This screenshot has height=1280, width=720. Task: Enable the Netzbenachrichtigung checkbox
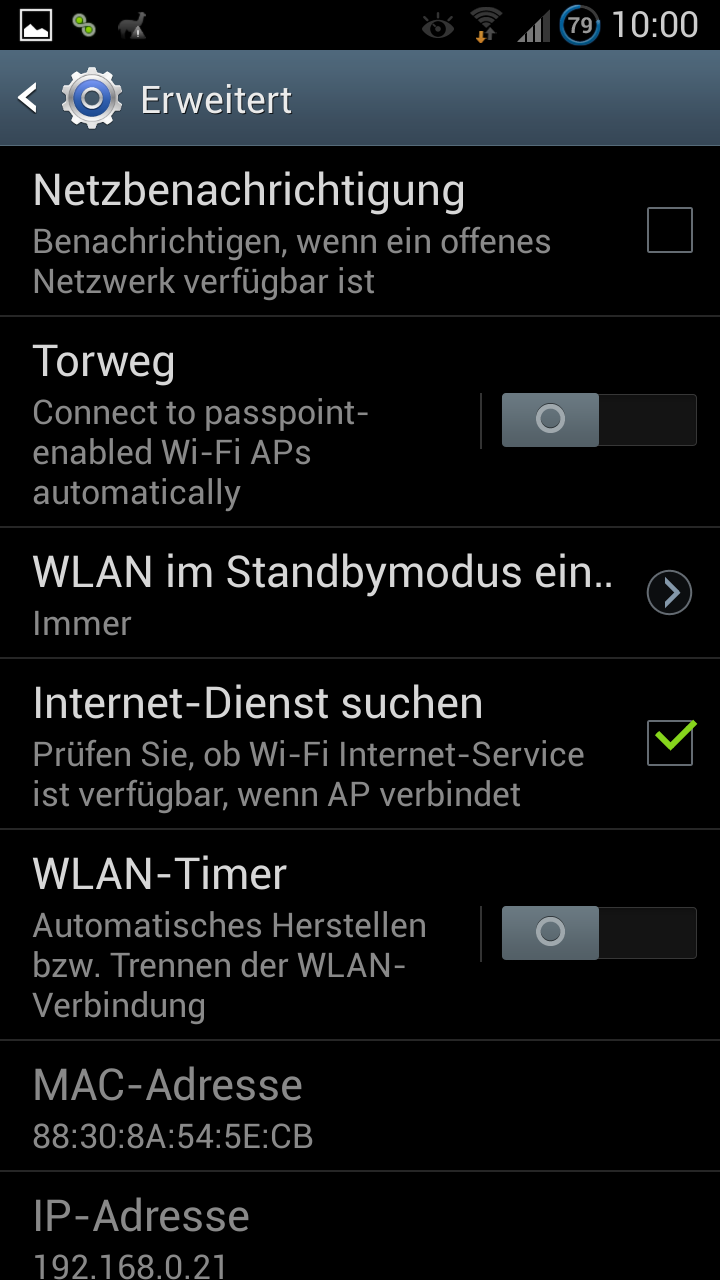[x=669, y=230]
